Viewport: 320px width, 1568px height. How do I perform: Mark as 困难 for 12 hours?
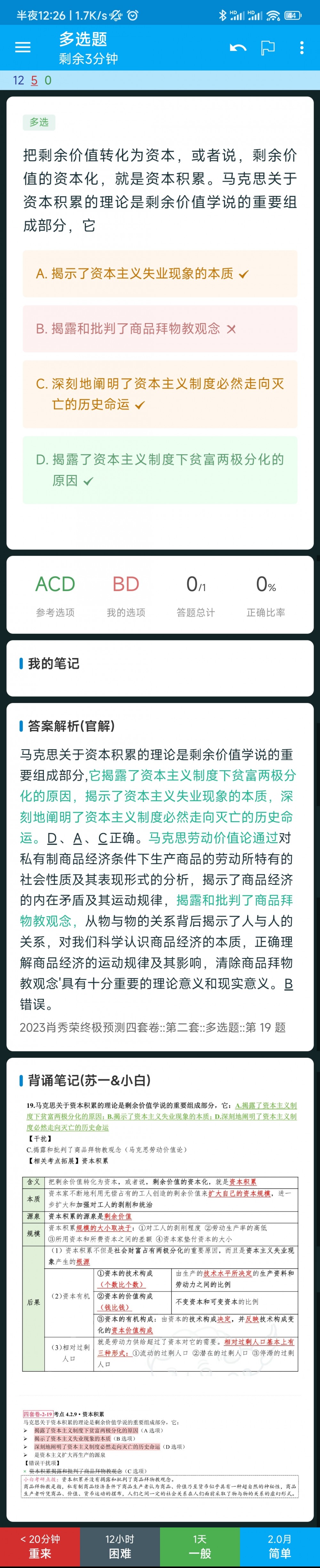119,1546
